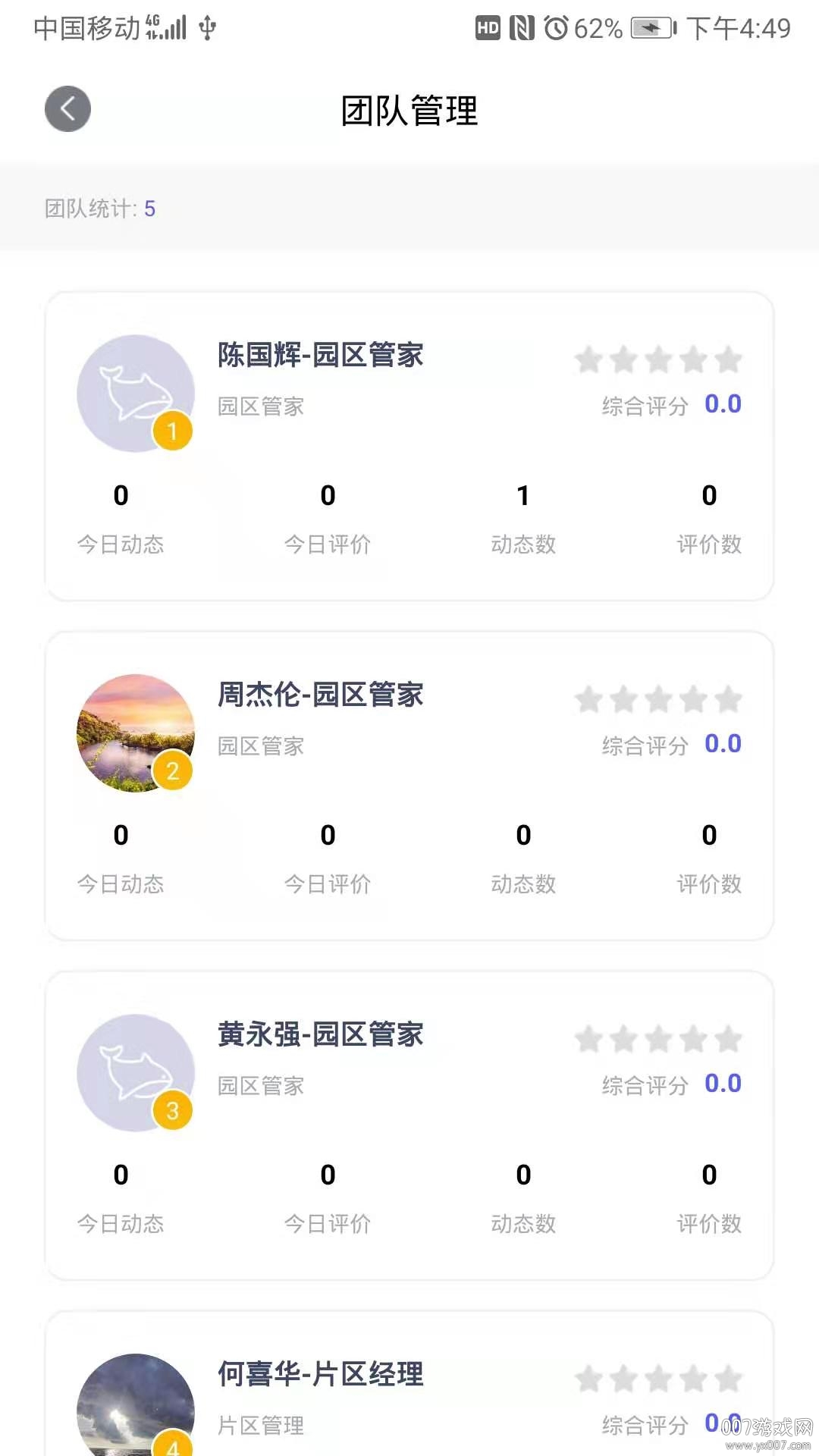The height and width of the screenshot is (1456, 819).
Task: Tap the yellow rank badge 3 on 黄永强
Action: click(x=172, y=1112)
